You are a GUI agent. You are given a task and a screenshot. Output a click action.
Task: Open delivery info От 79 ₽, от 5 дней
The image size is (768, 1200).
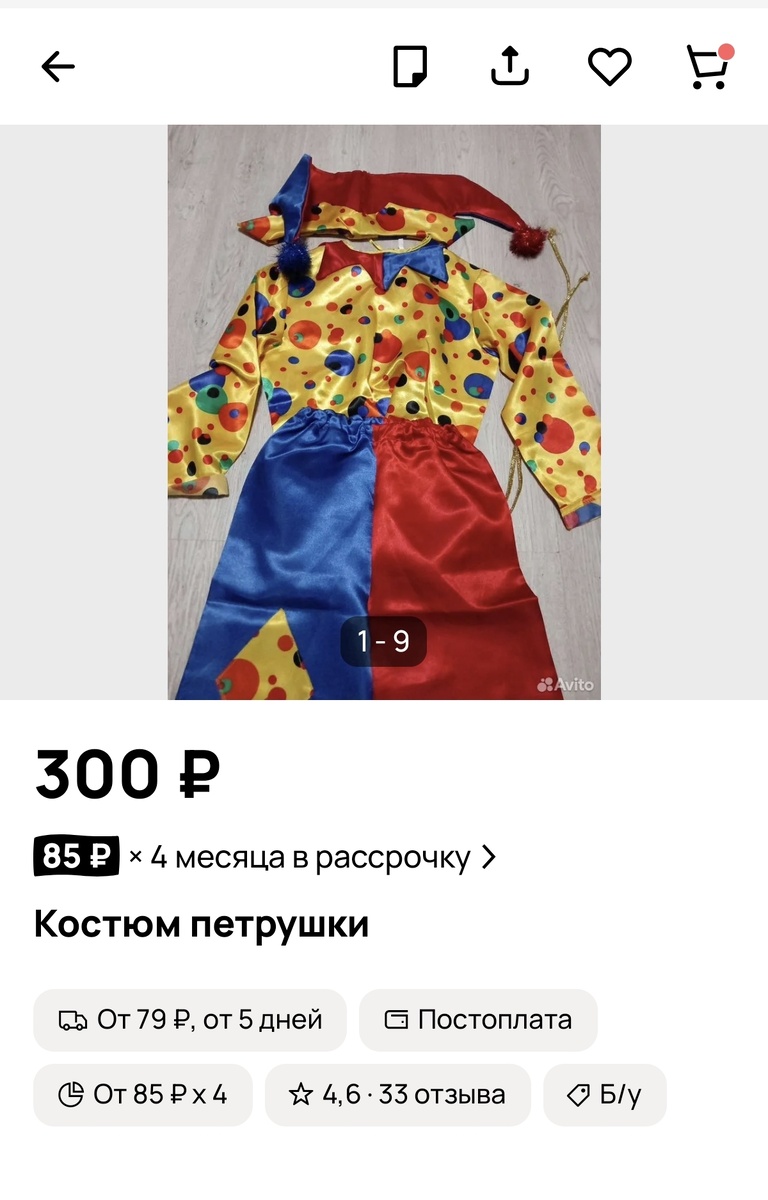[x=190, y=1020]
